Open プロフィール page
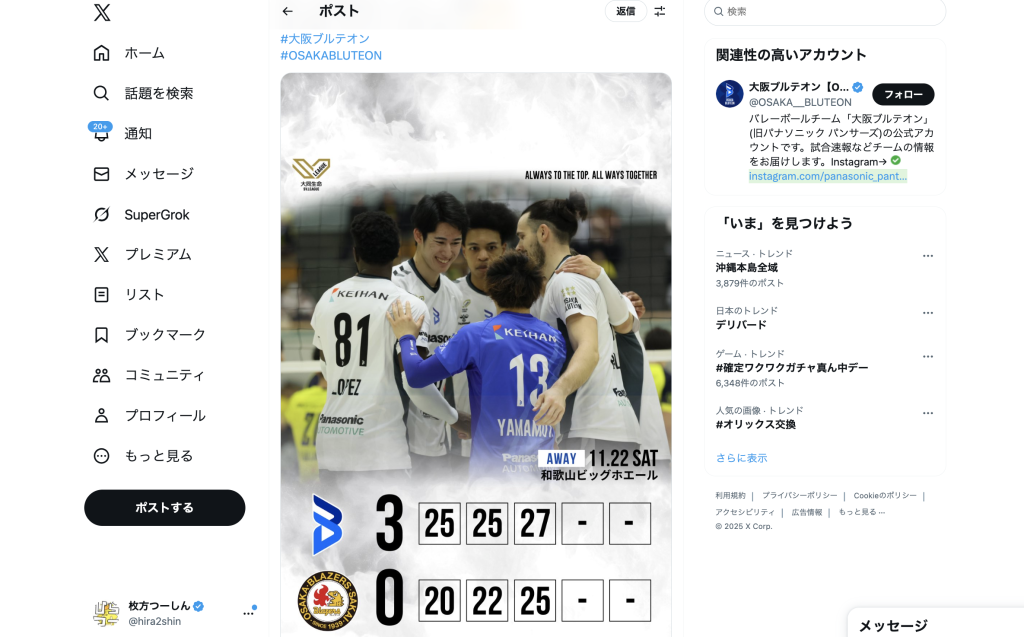Image resolution: width=1024 pixels, height=637 pixels. tap(164, 415)
